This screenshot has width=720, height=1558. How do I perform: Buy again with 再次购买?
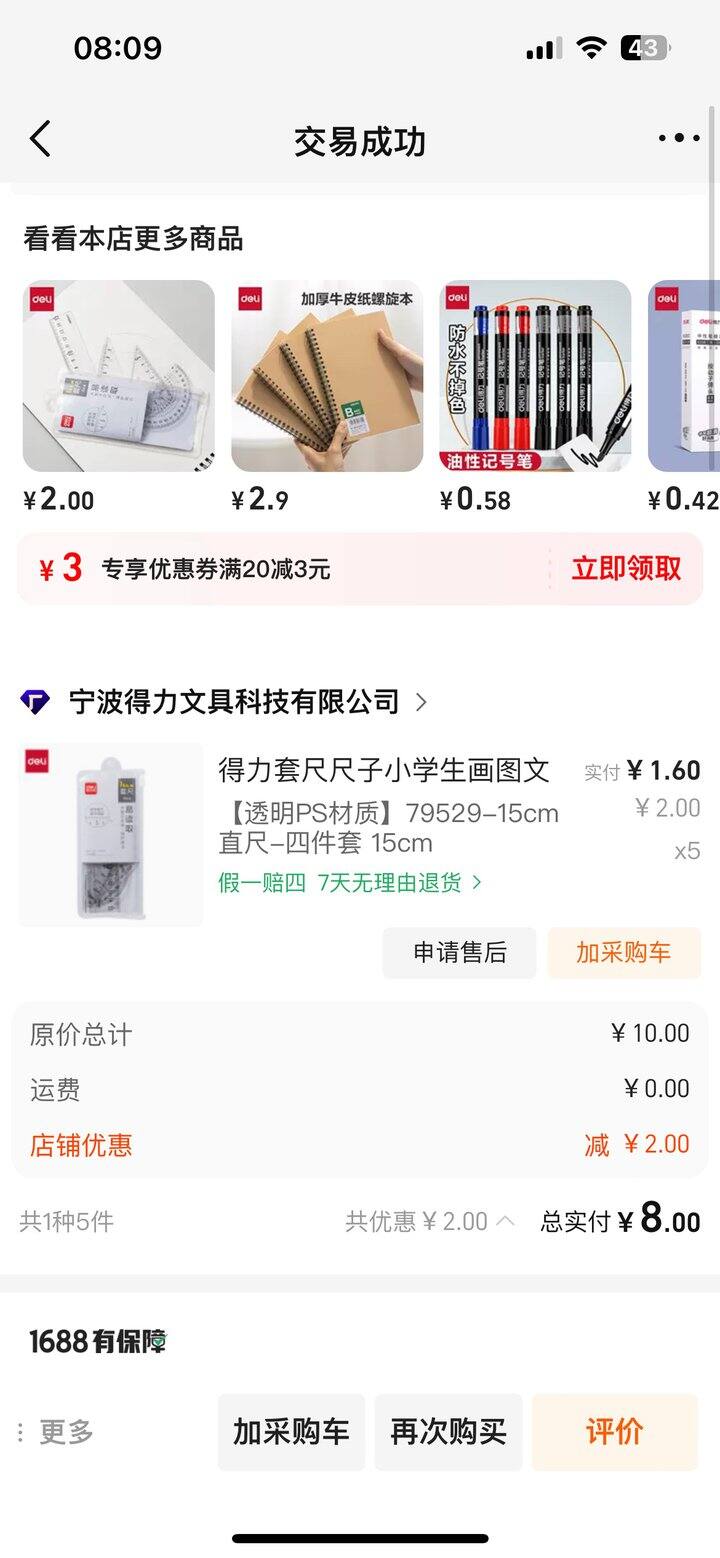(x=448, y=1432)
